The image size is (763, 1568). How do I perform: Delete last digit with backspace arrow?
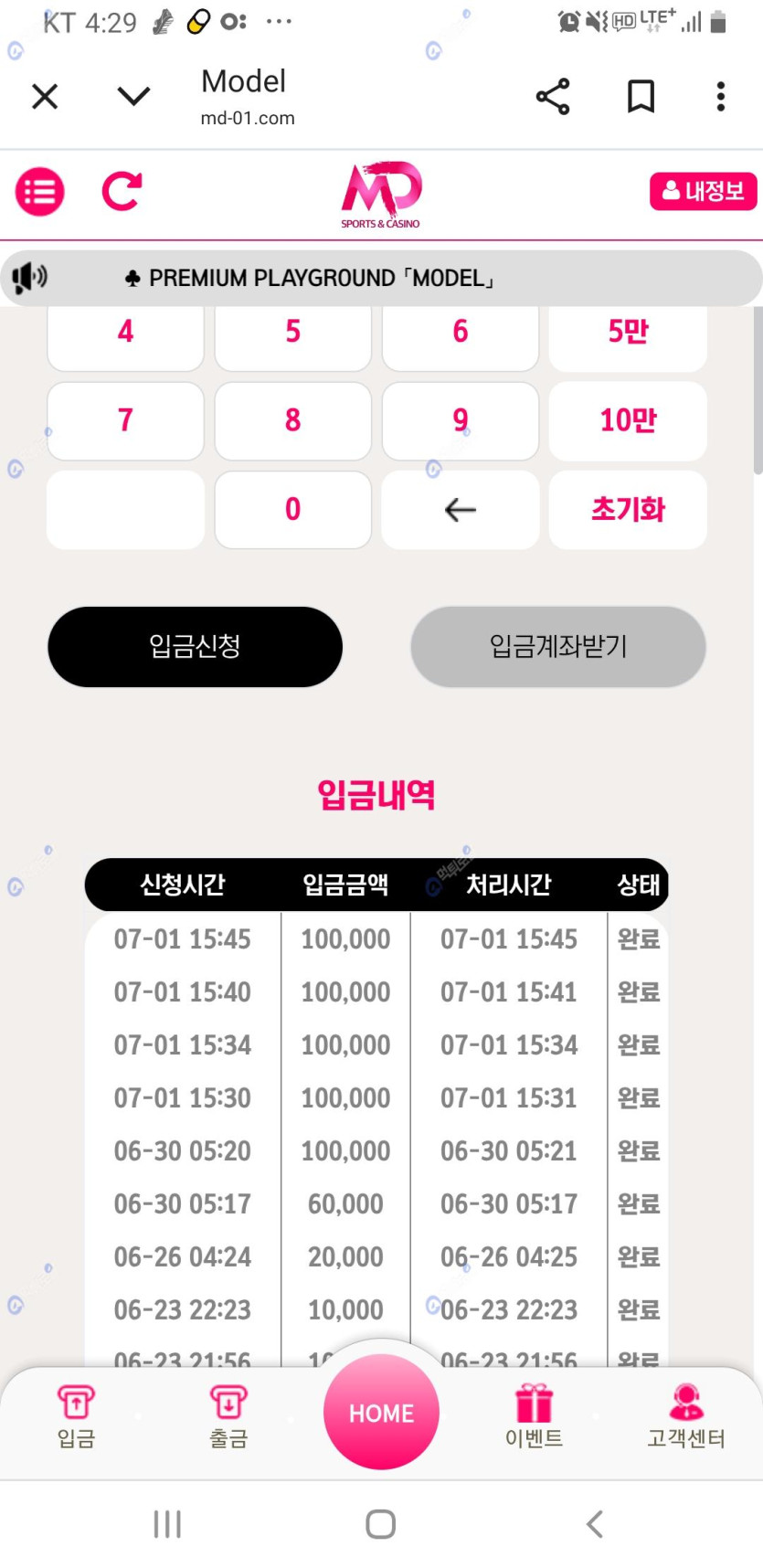[x=460, y=510]
